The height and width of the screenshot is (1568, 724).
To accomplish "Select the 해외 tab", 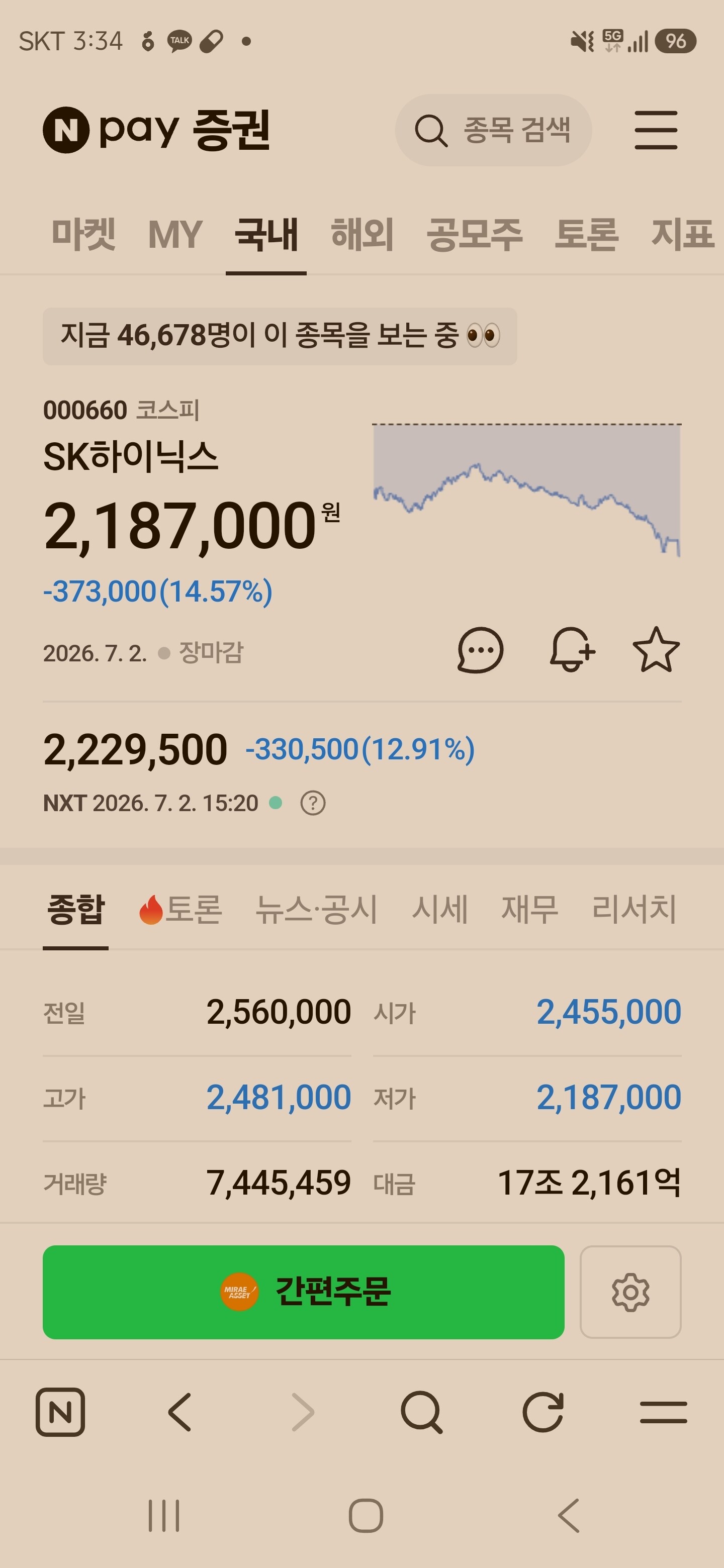I will [x=361, y=234].
